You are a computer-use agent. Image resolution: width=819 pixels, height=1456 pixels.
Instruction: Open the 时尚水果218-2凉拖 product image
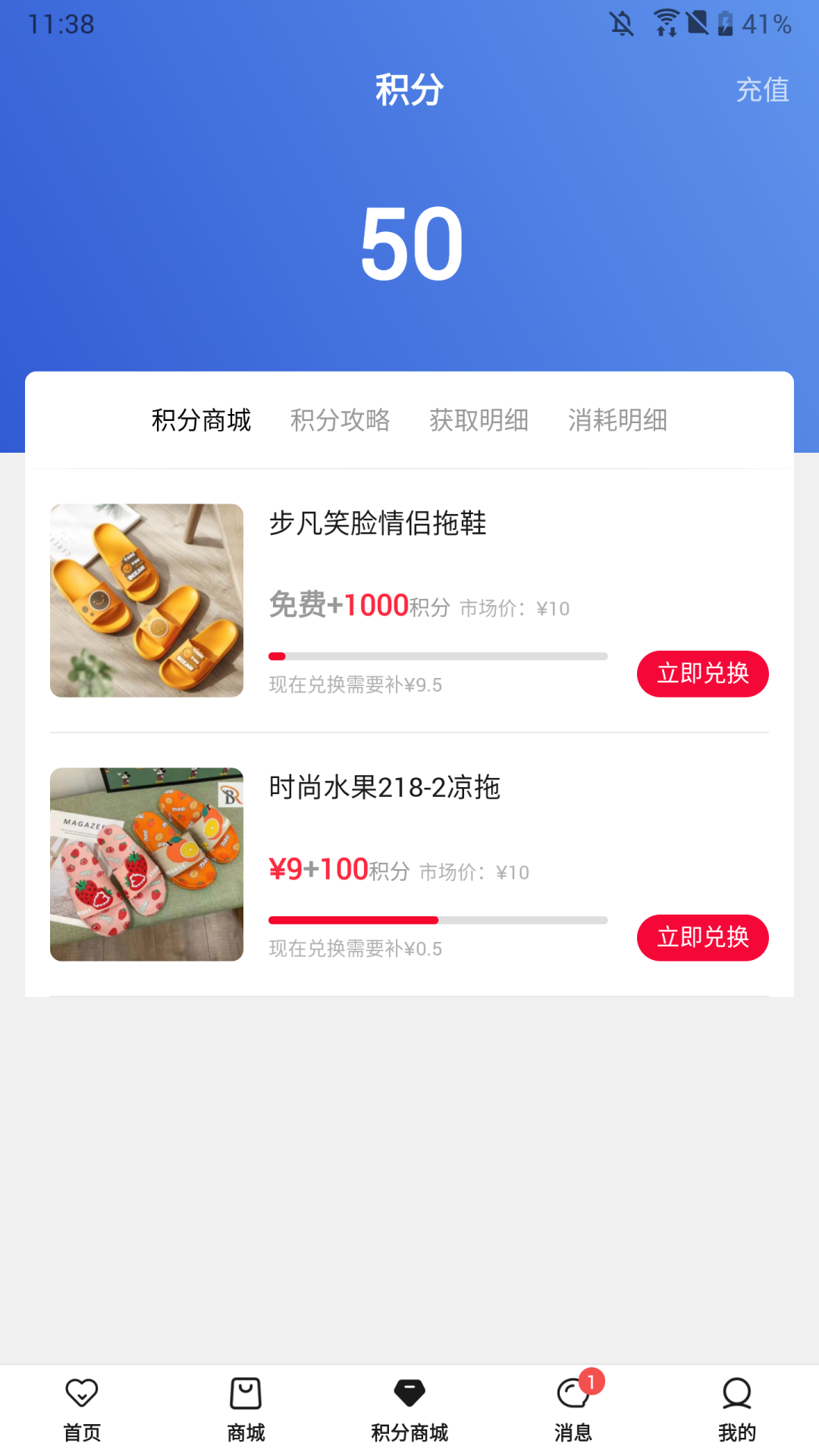(146, 864)
